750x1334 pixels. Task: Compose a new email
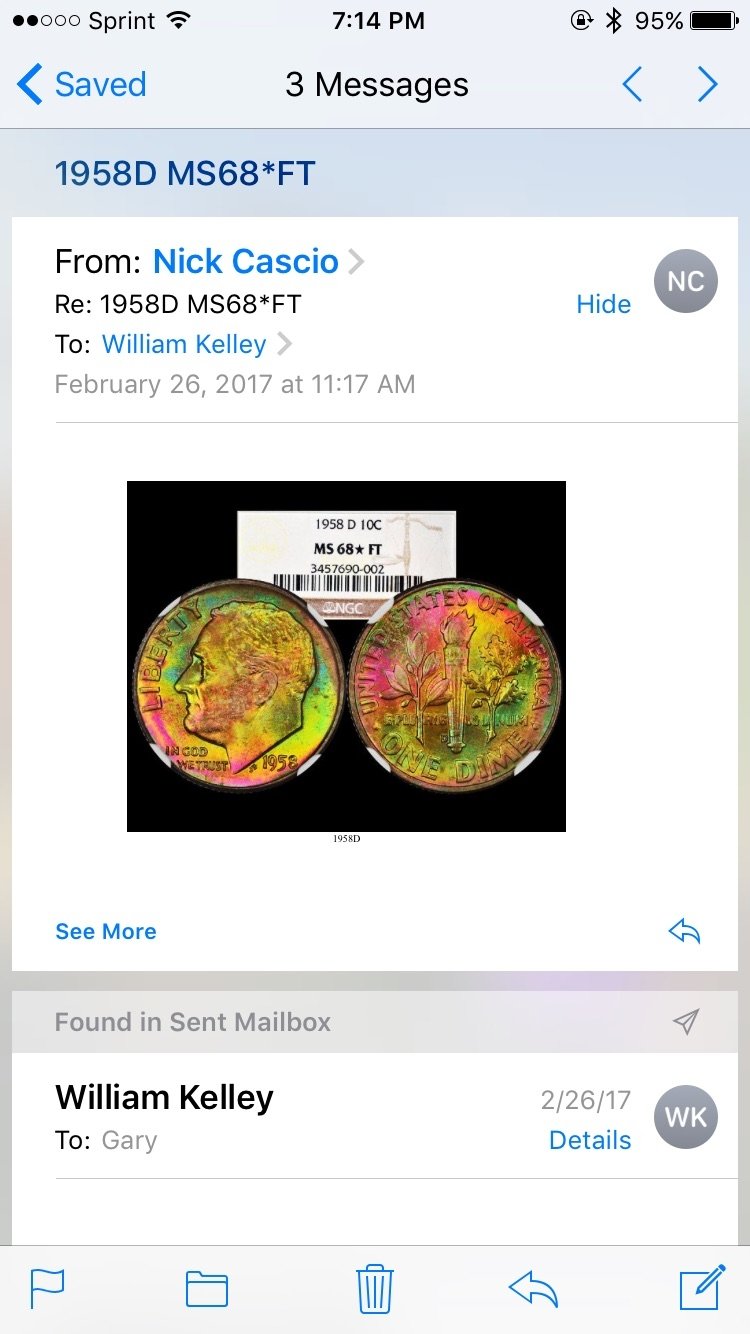click(x=702, y=1287)
